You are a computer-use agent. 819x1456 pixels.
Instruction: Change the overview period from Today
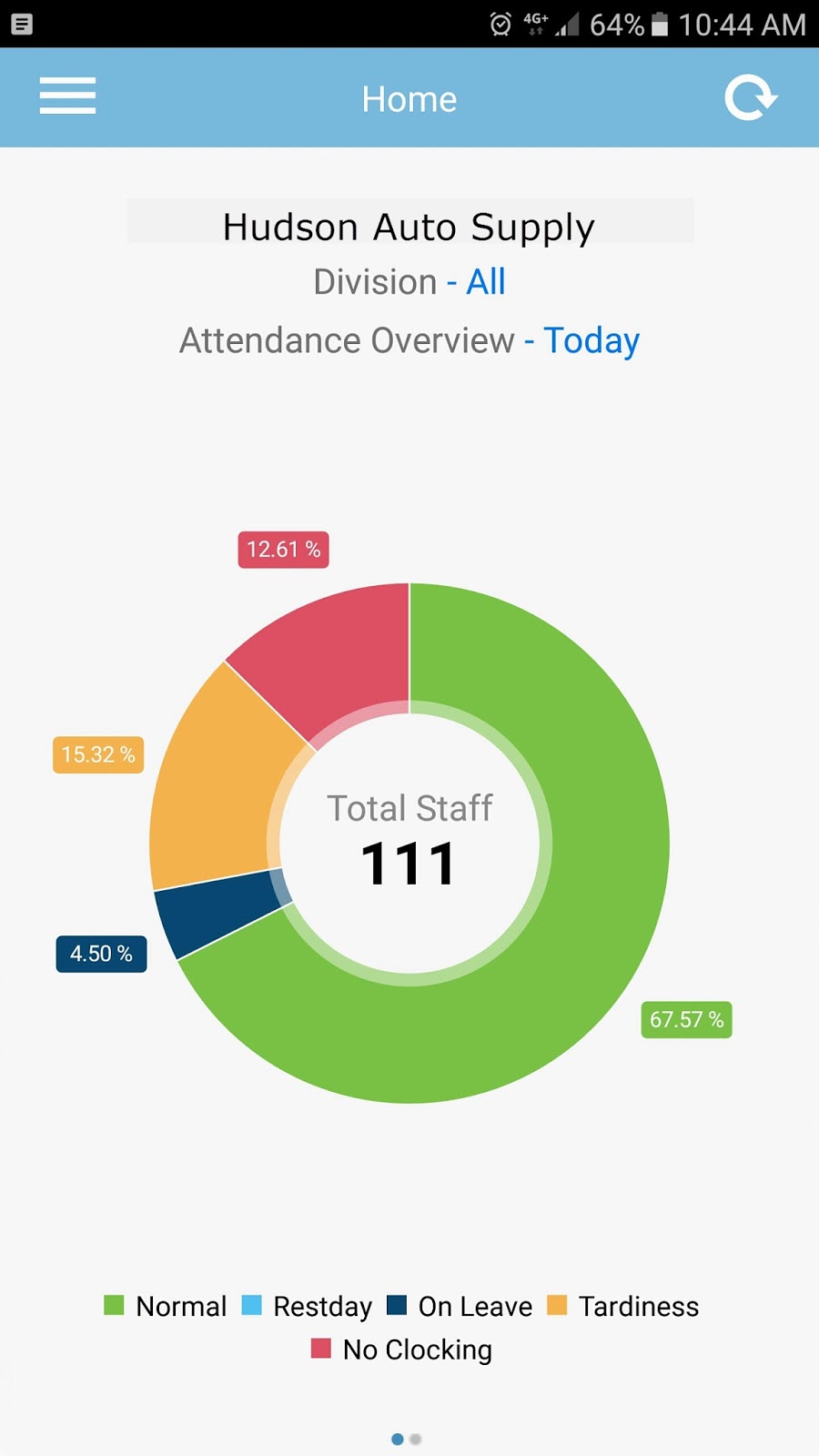point(591,341)
